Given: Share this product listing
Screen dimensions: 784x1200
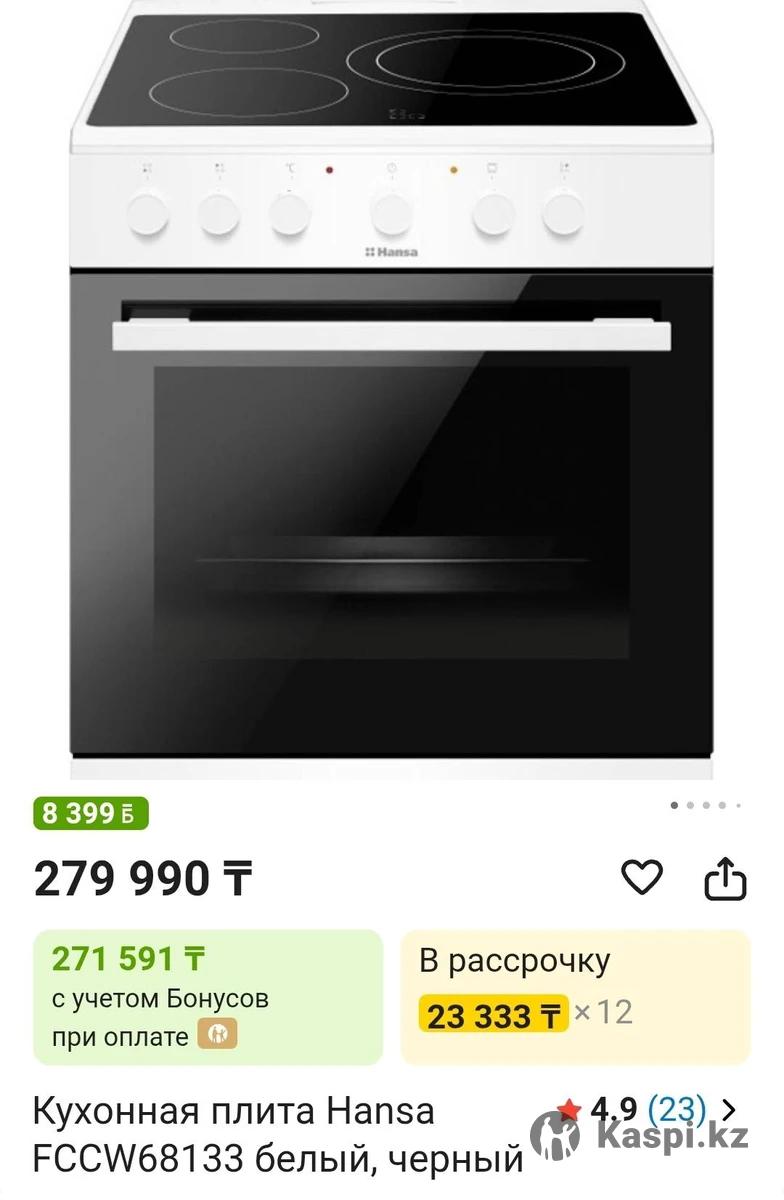Looking at the screenshot, I should [x=726, y=879].
